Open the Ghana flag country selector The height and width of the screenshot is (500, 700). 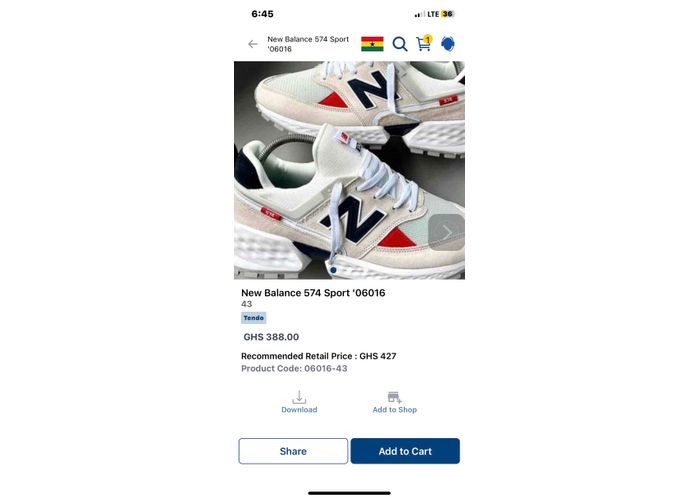pos(373,44)
